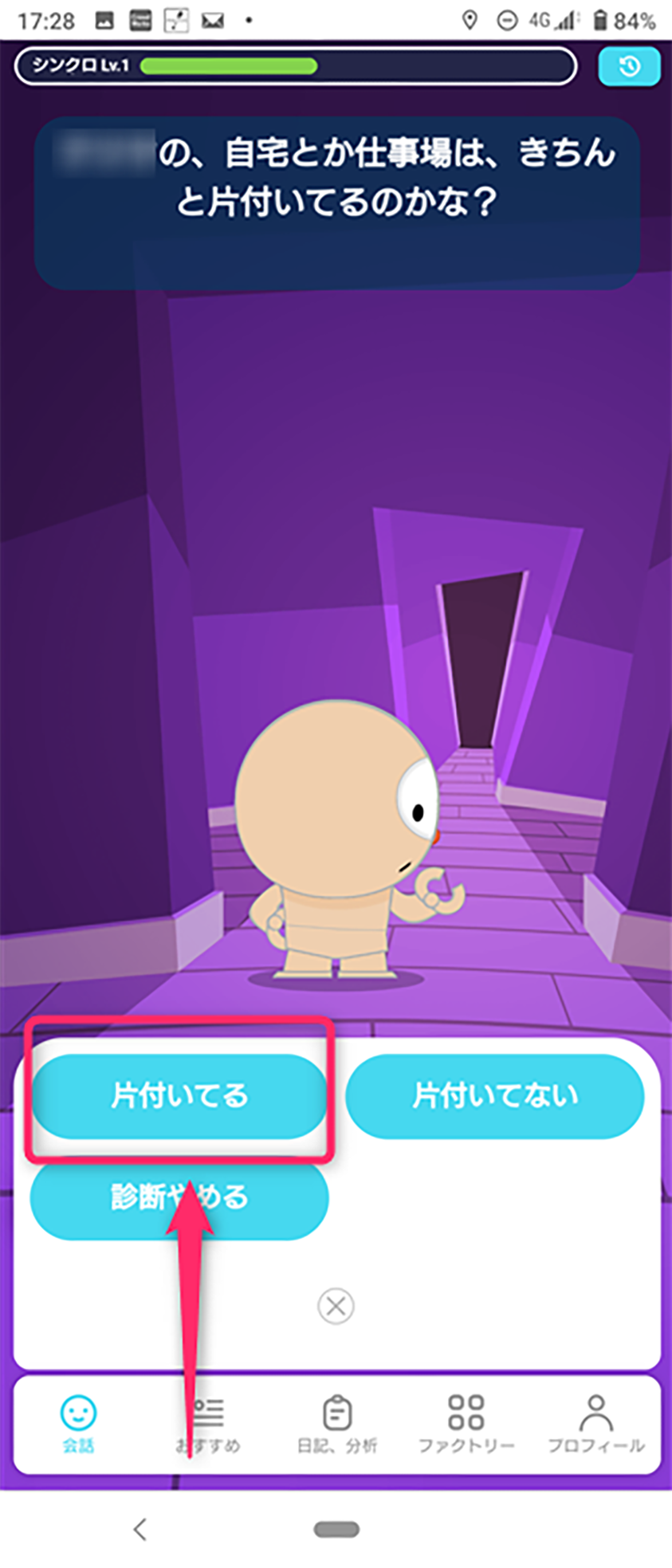Image resolution: width=672 pixels, height=1568 pixels.
Task: Dismiss the answer panel with the X
Action: coord(336,1306)
